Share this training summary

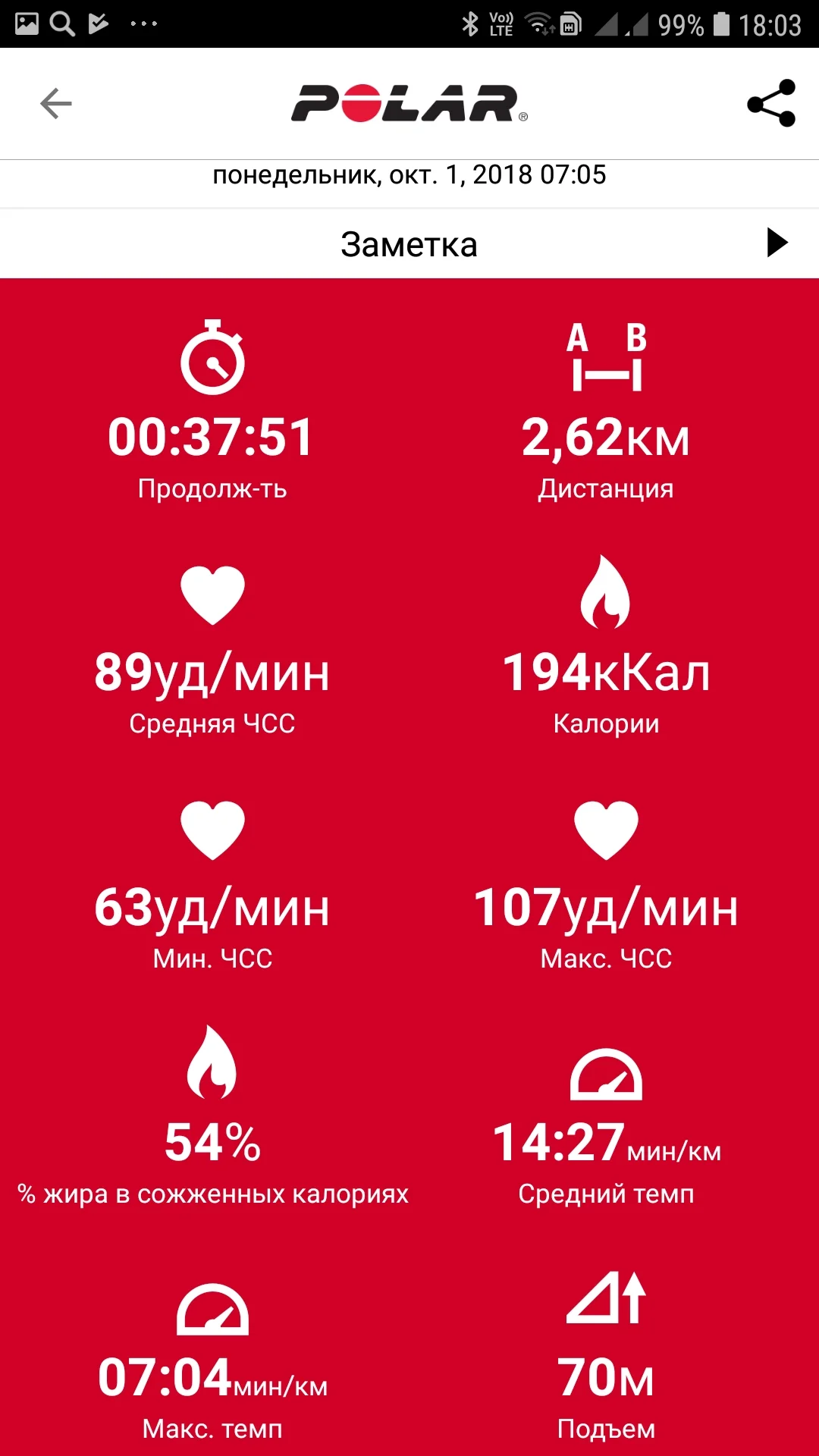pos(770,103)
